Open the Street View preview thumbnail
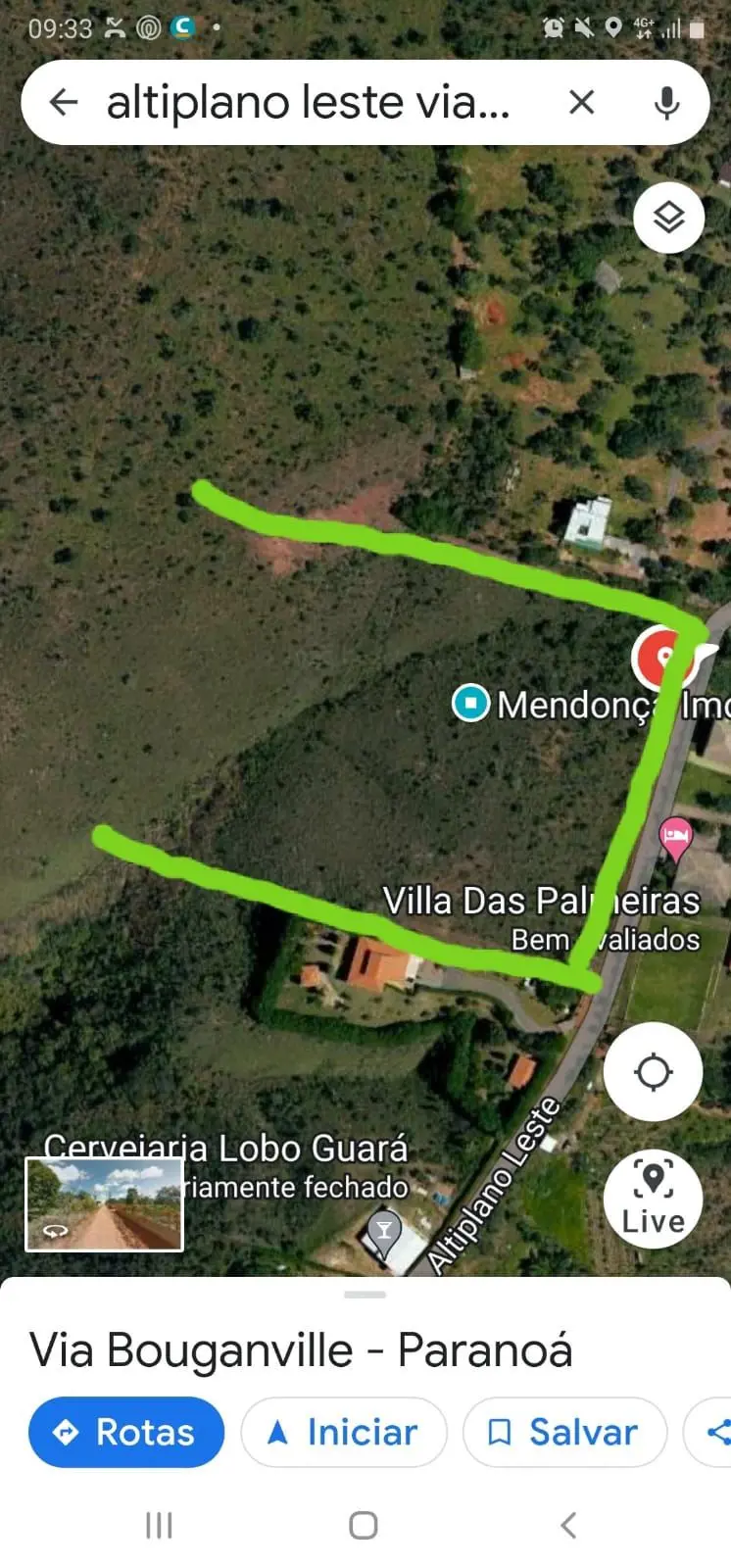This screenshot has height=1568, width=731. coord(103,1204)
